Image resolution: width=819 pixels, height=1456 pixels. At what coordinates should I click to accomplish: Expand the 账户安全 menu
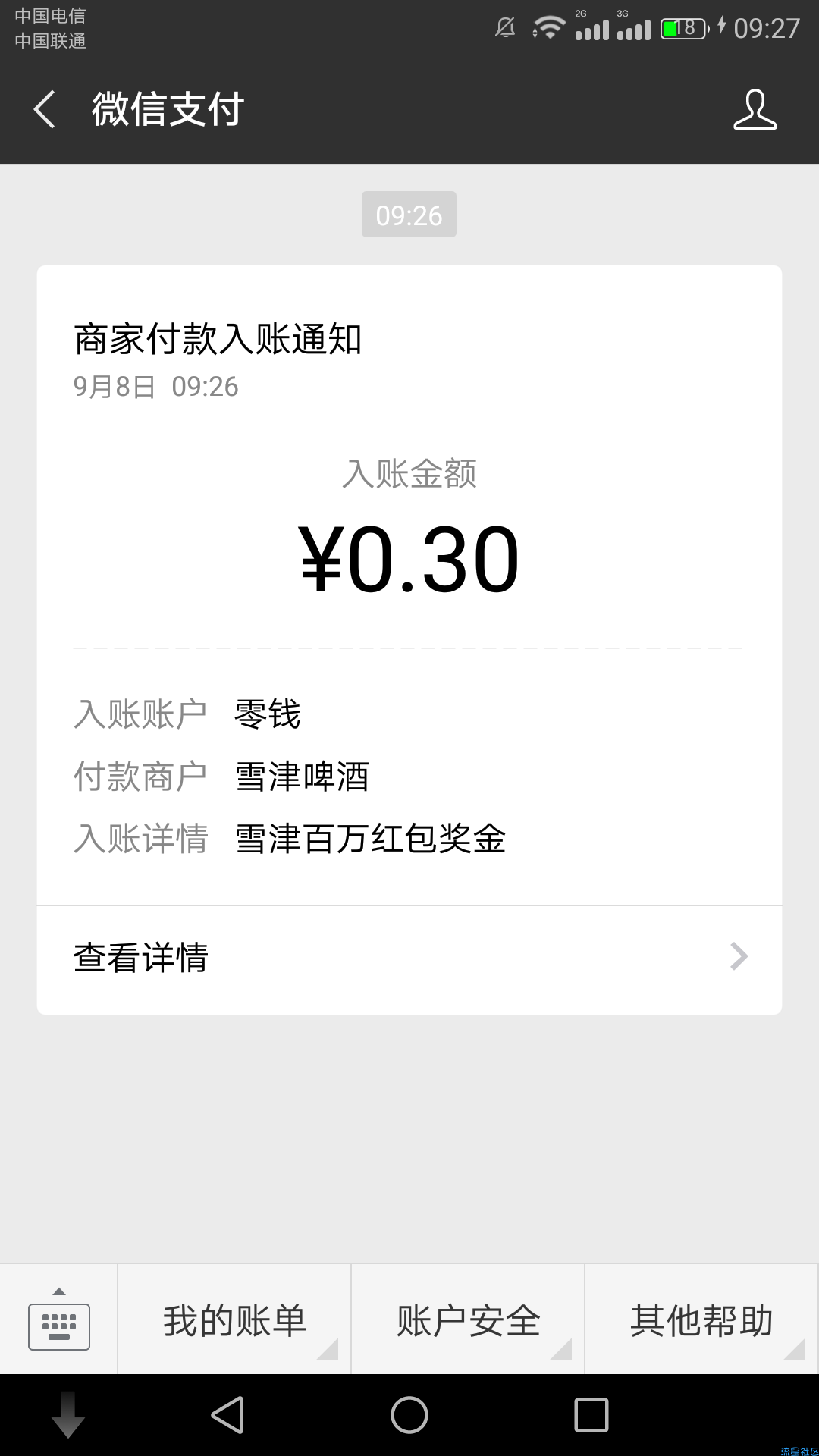coord(468,1319)
